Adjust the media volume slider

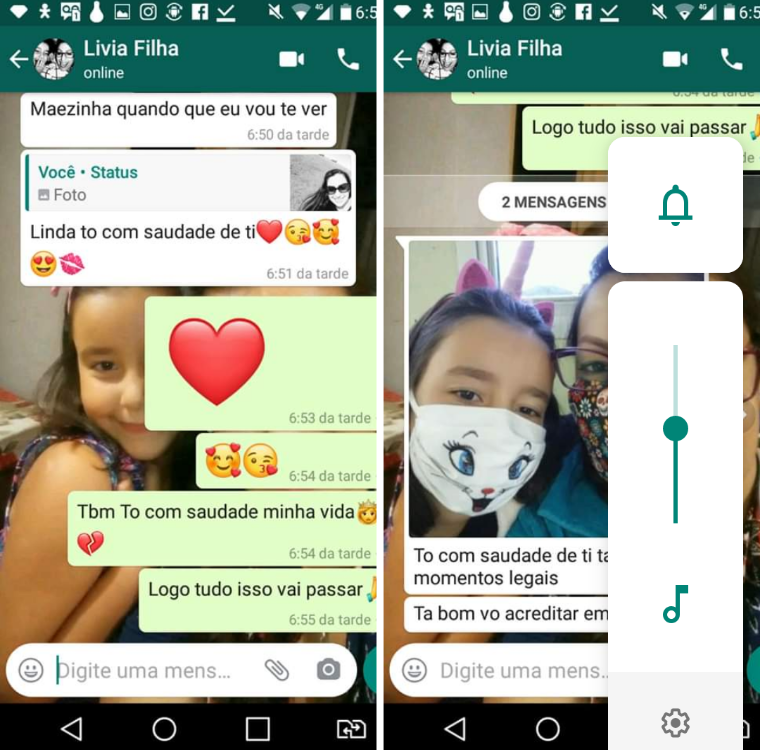676,429
